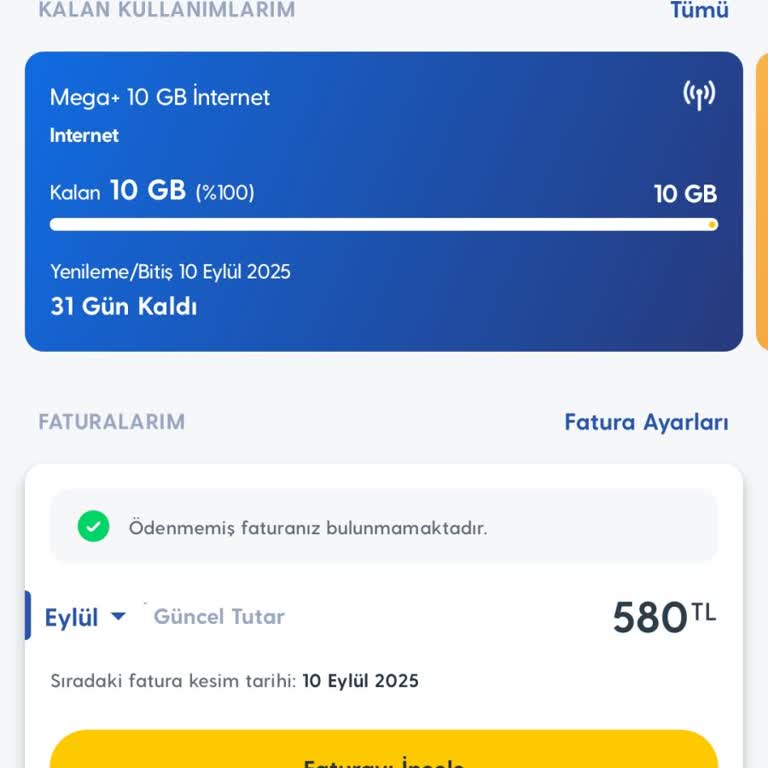Expand the Eylül month dropdown

pyautogui.click(x=86, y=617)
